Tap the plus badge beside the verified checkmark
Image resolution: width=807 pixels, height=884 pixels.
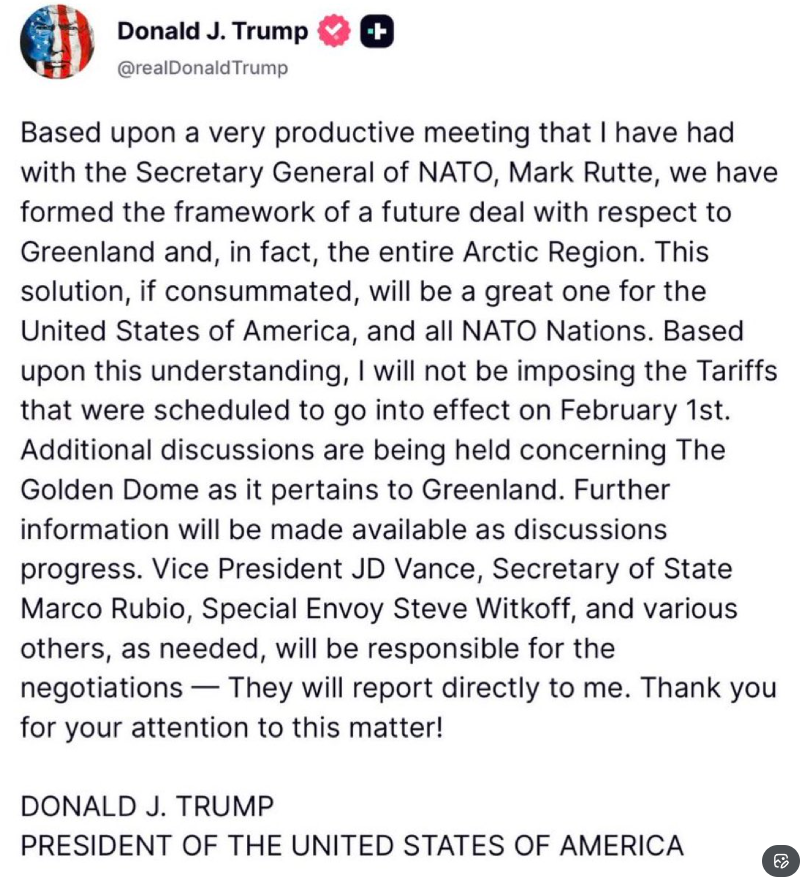(x=377, y=33)
